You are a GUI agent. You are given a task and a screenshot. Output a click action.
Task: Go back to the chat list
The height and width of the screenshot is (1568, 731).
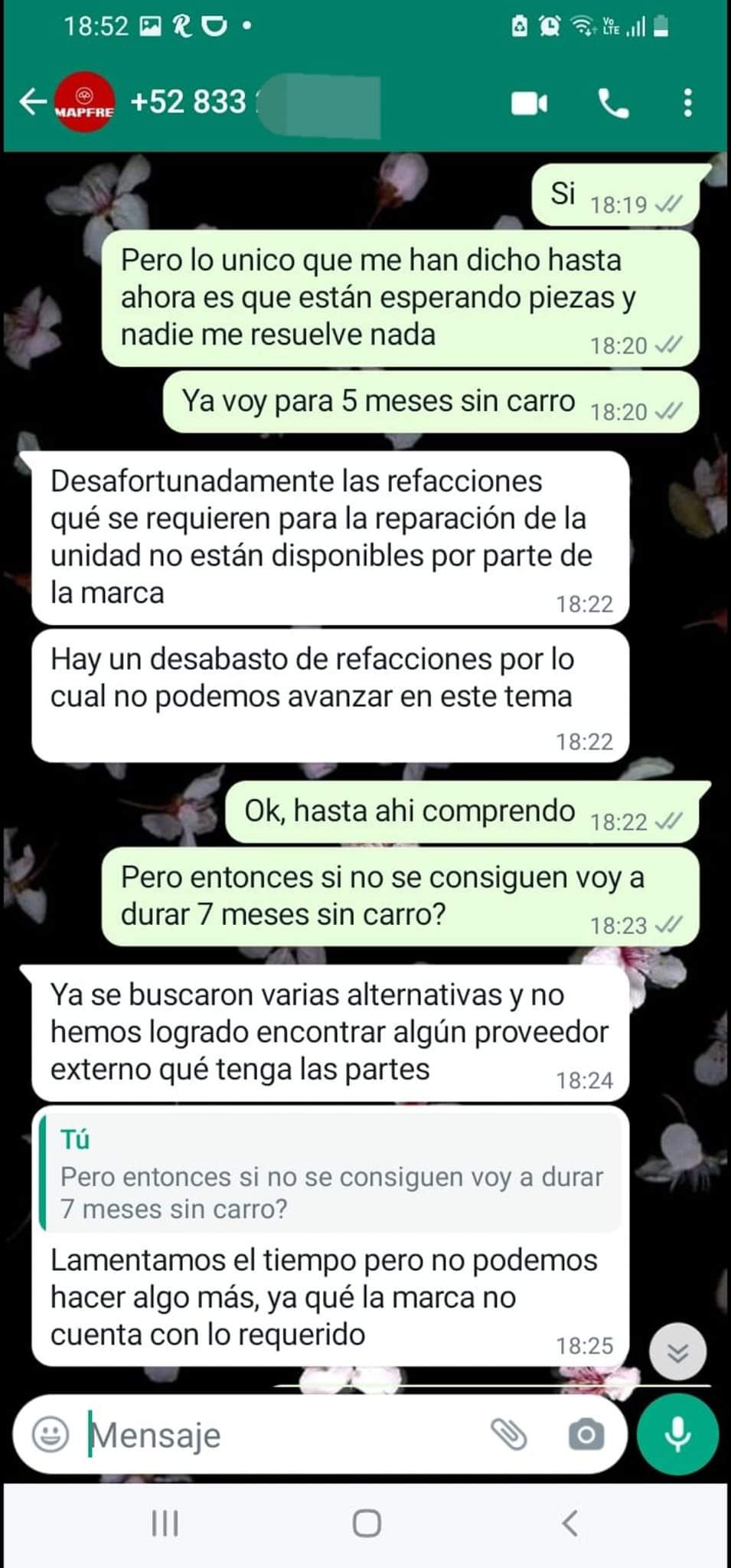tap(32, 102)
